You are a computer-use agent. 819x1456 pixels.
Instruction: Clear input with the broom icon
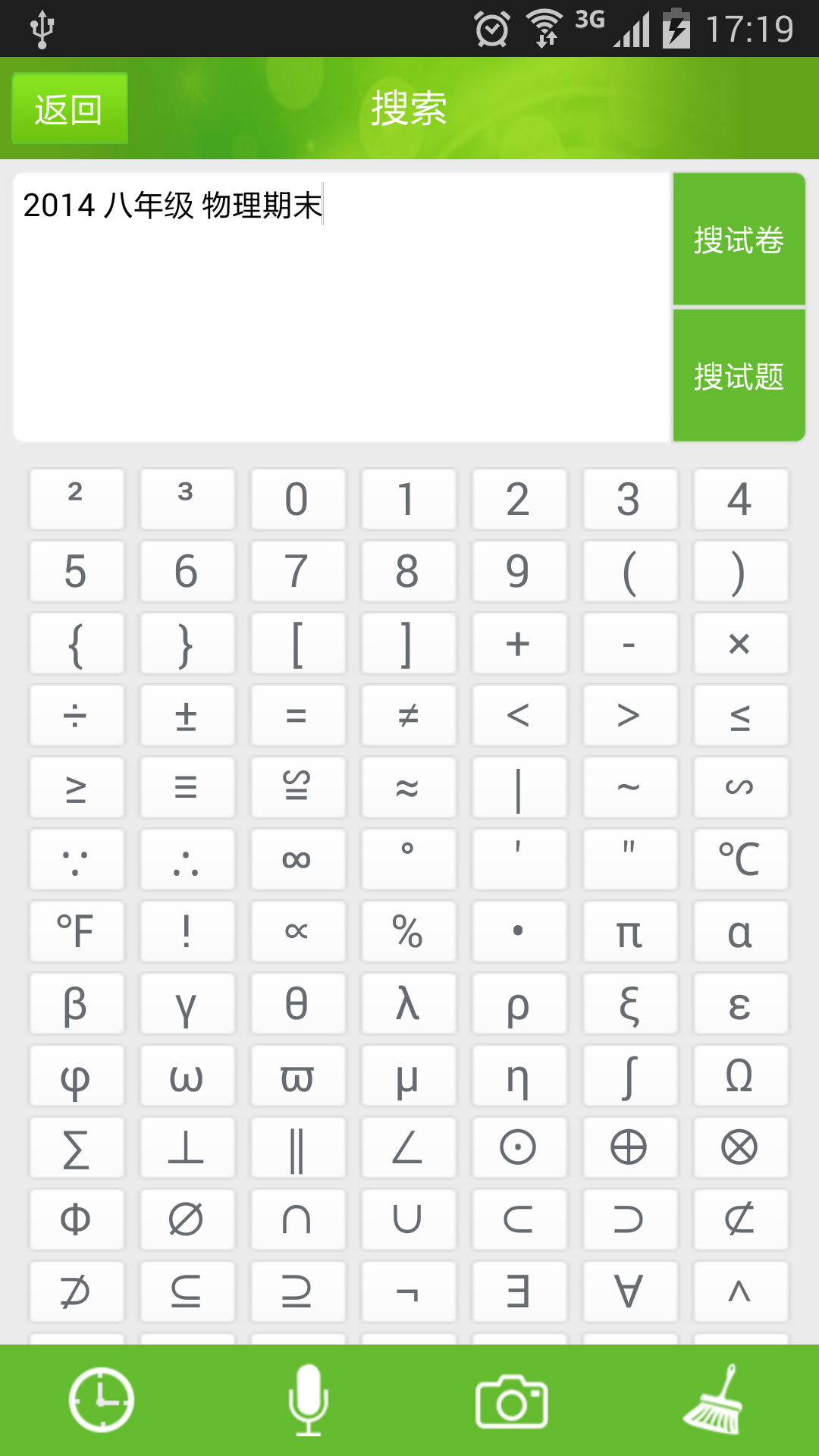(x=716, y=1400)
